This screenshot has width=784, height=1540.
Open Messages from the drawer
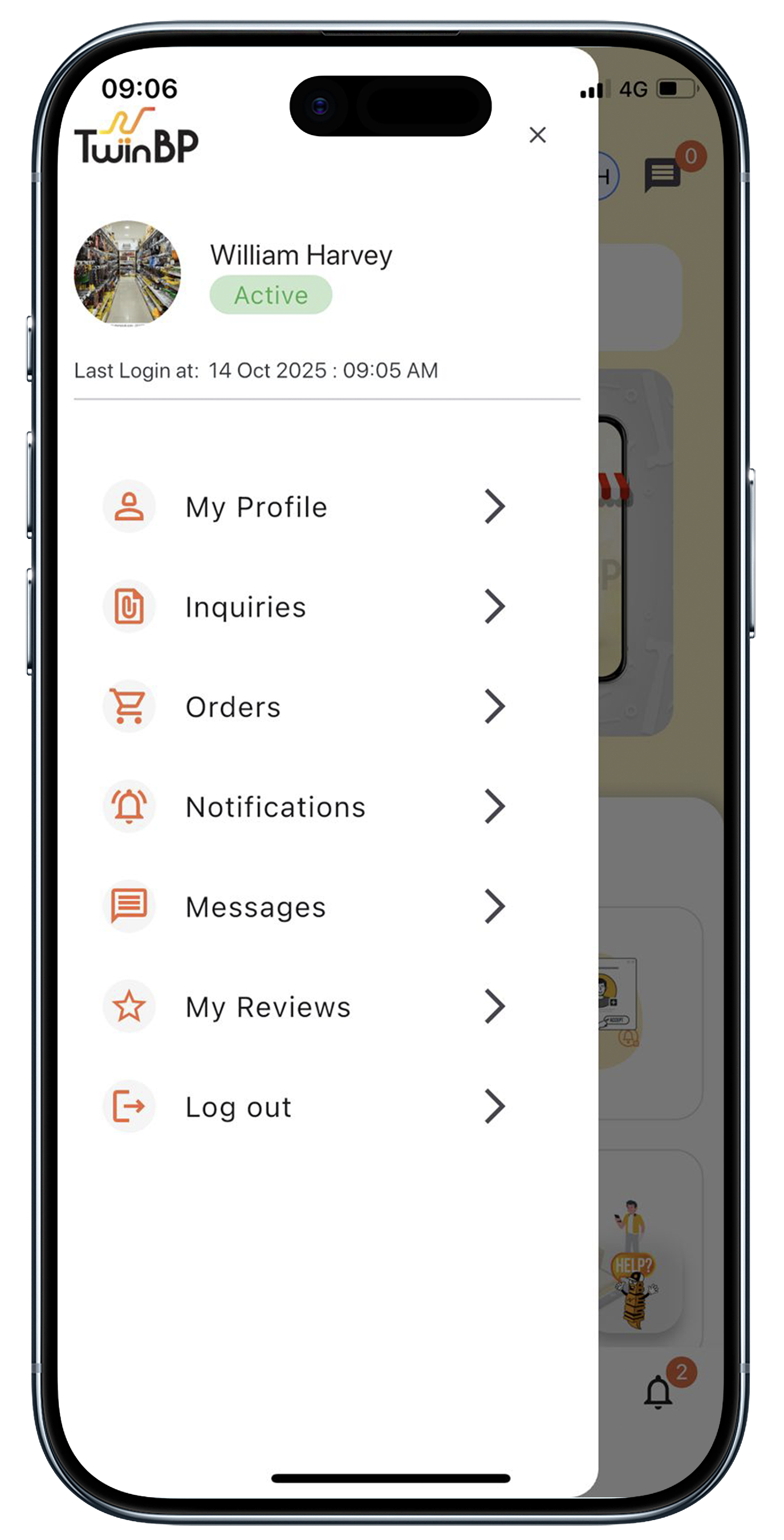[304, 906]
